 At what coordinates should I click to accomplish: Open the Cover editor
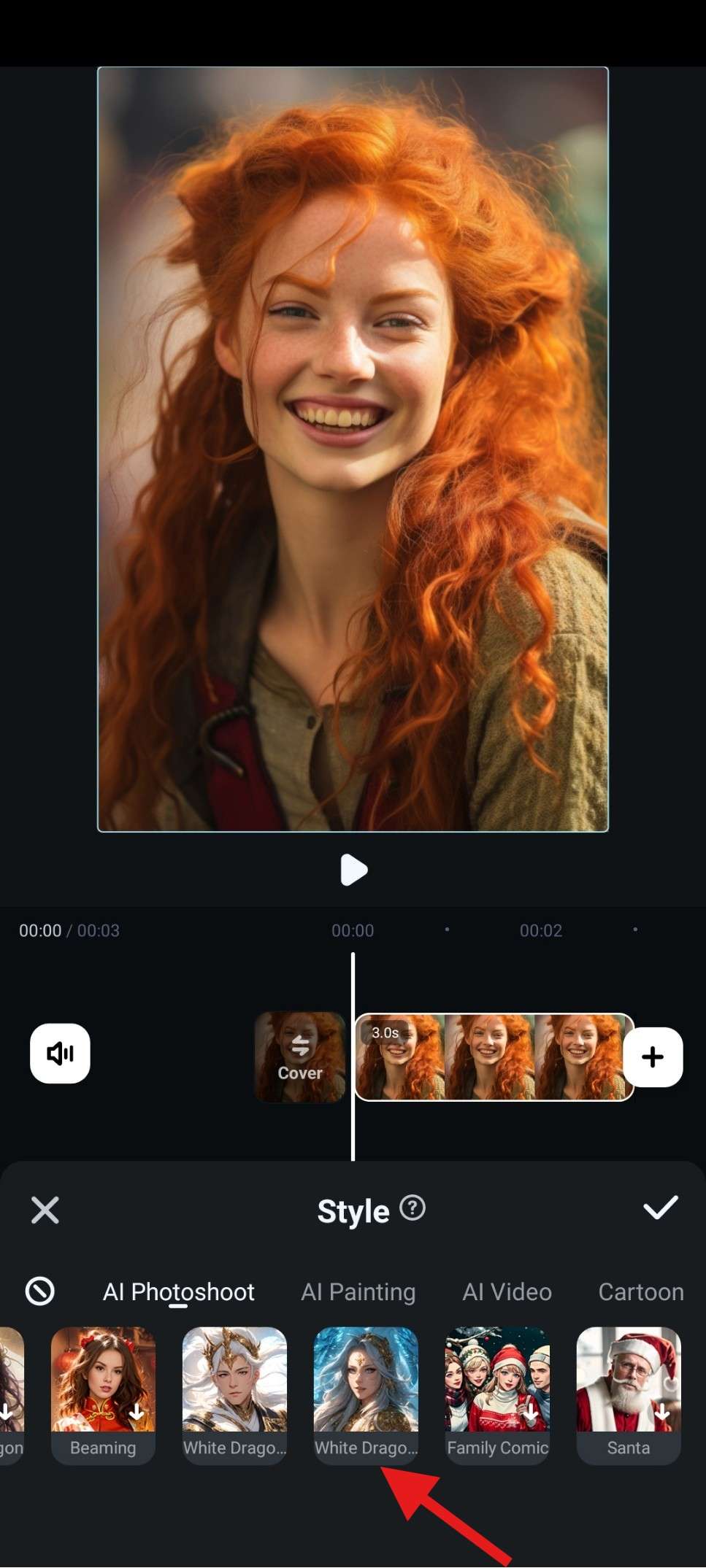coord(300,1057)
